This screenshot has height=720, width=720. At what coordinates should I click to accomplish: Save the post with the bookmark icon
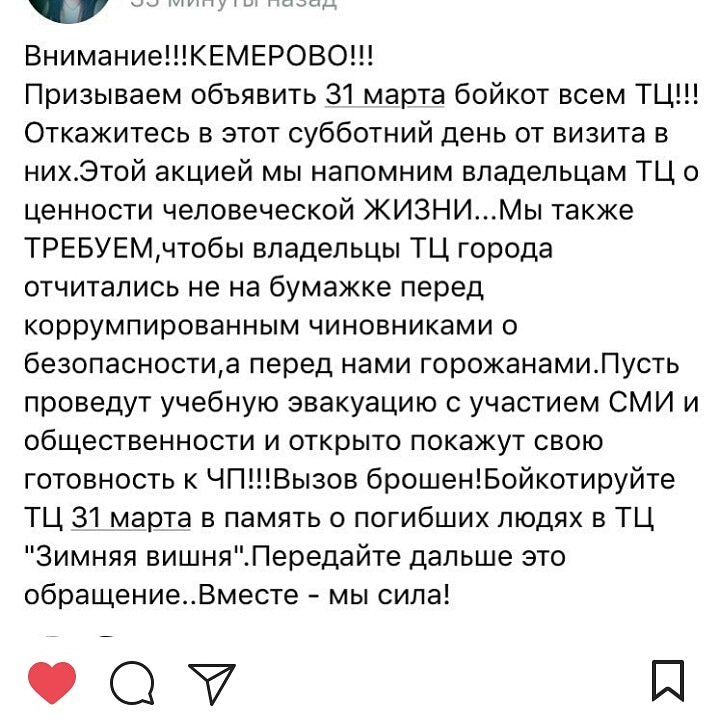click(667, 680)
